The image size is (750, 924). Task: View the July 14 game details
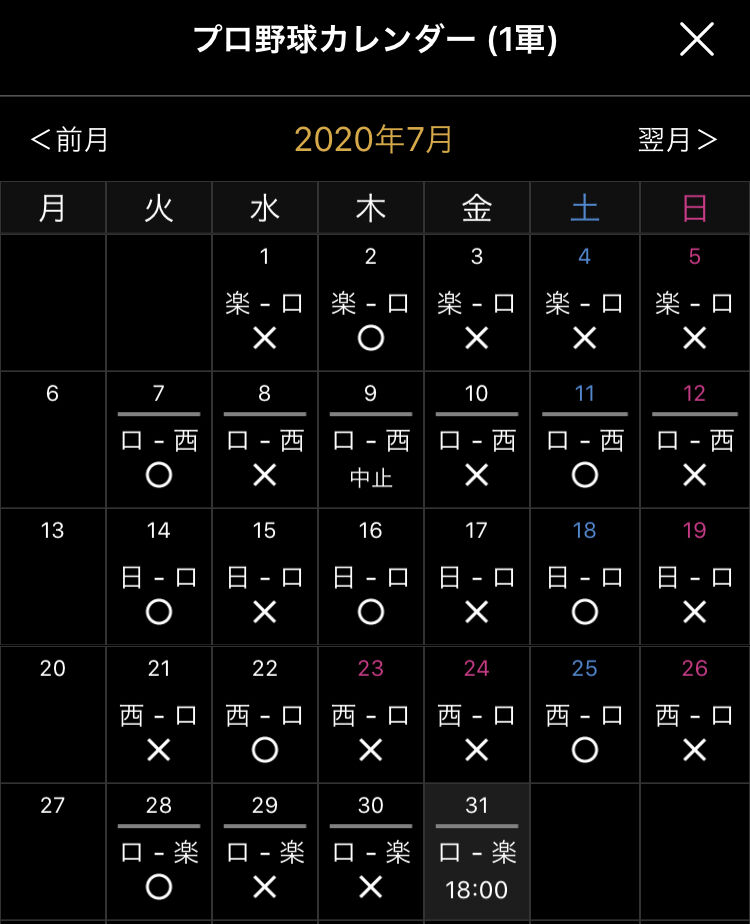(158, 578)
